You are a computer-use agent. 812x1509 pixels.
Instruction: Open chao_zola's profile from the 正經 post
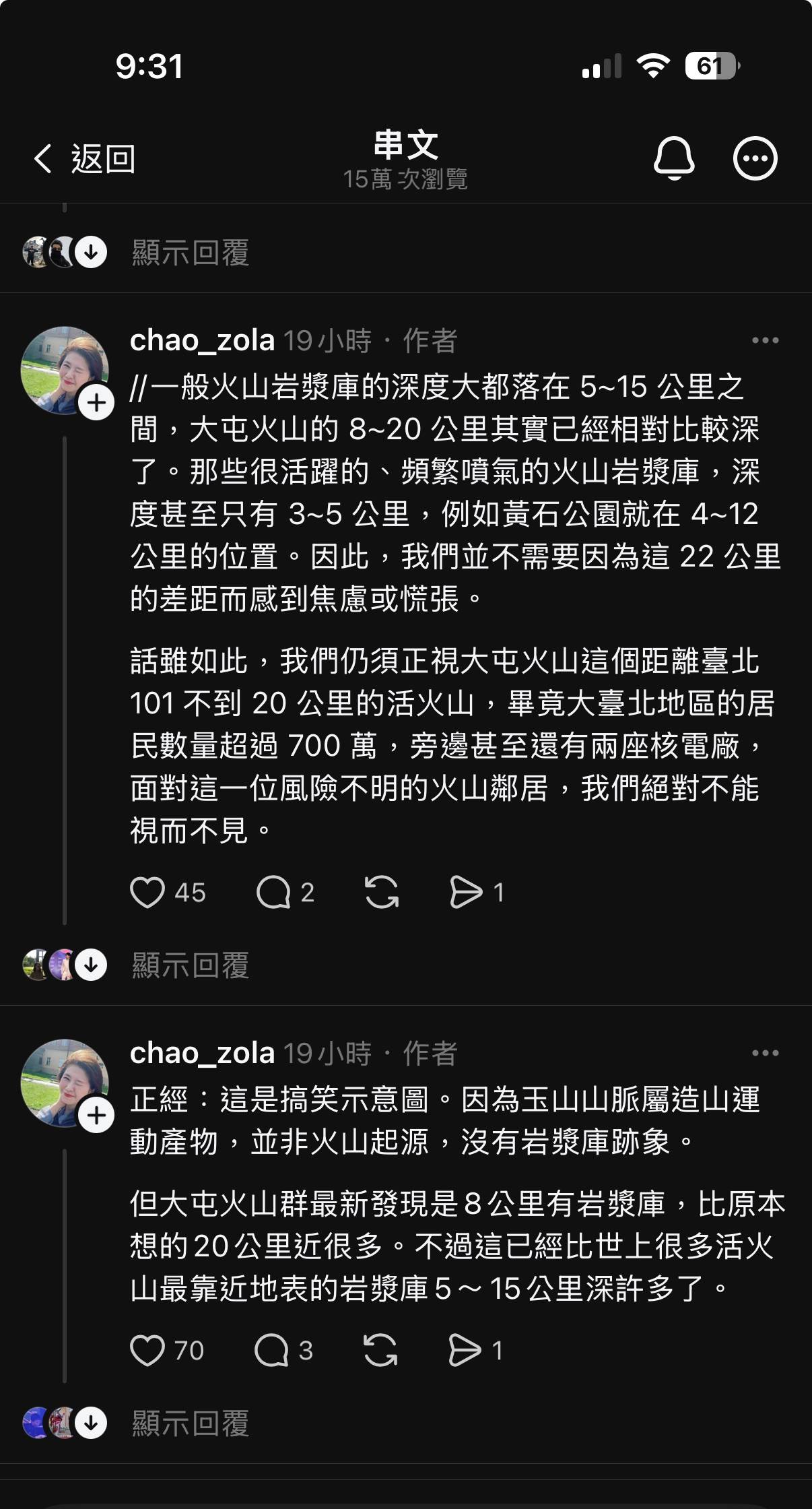[x=202, y=1053]
